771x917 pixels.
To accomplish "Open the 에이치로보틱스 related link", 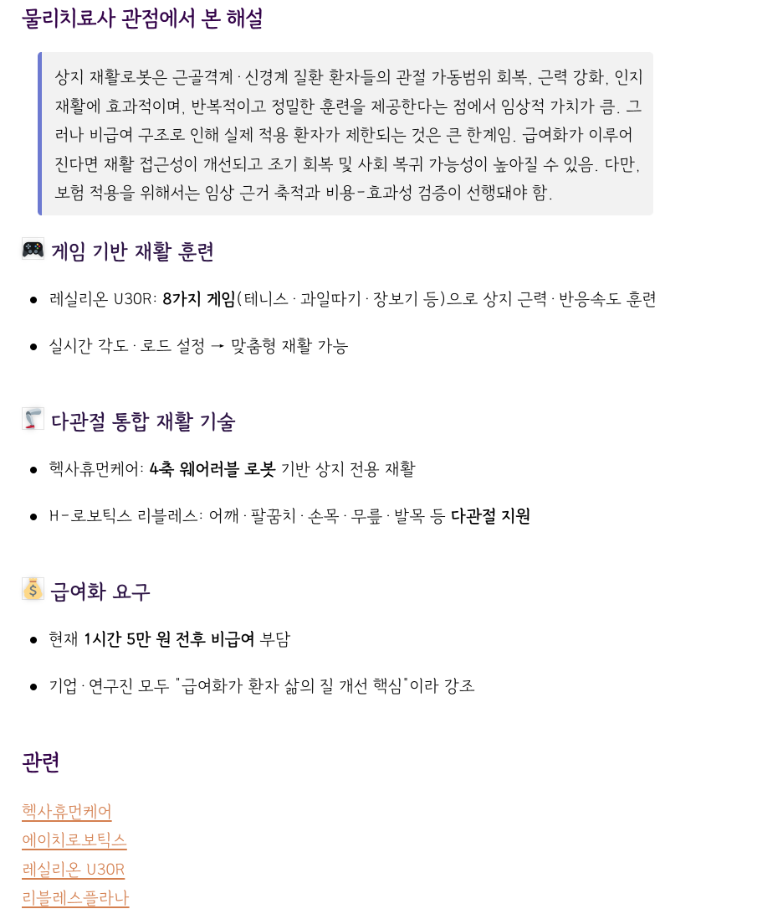I will point(74,840).
